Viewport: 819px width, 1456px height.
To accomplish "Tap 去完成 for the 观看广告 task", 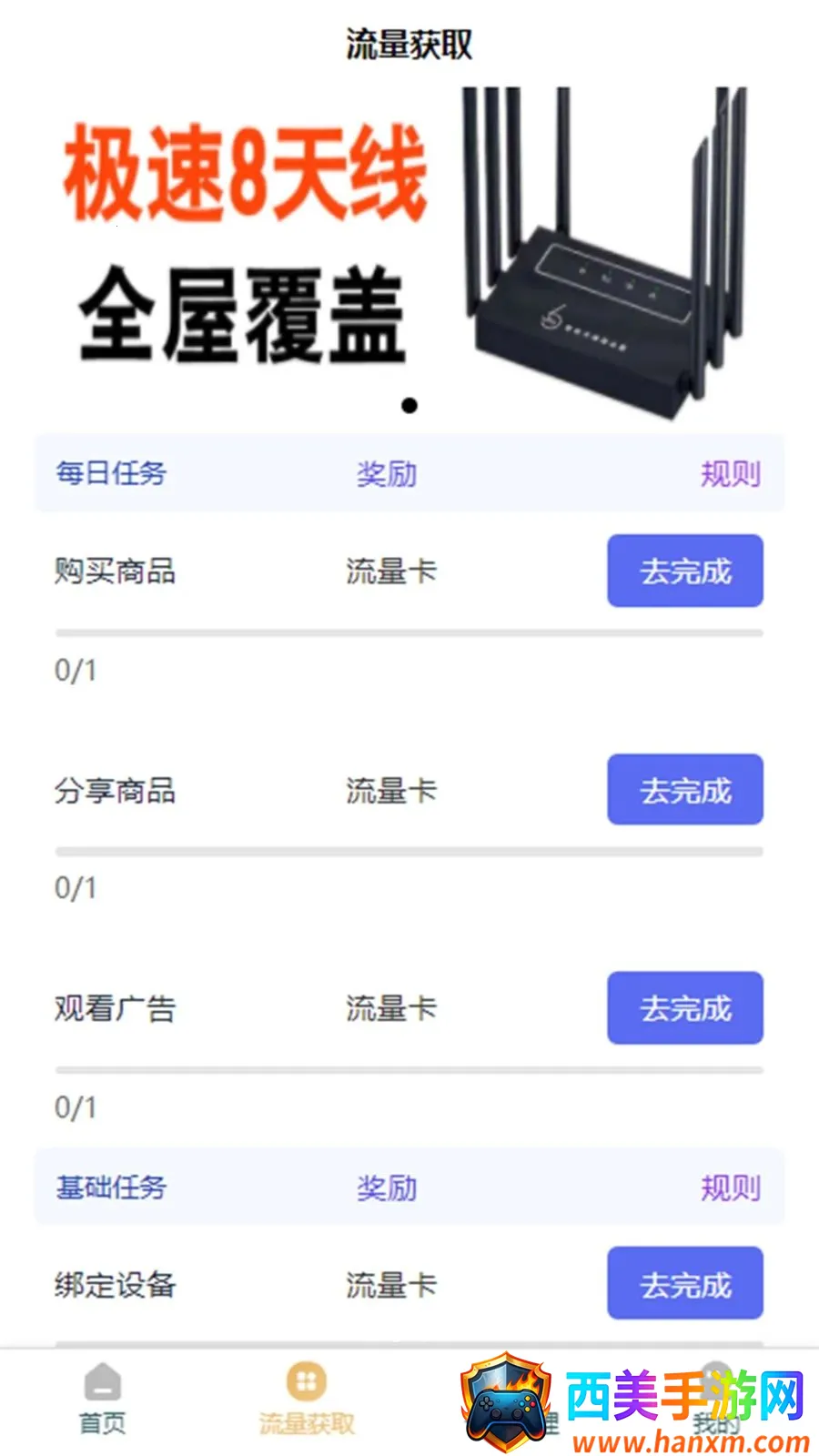I will tap(685, 1007).
